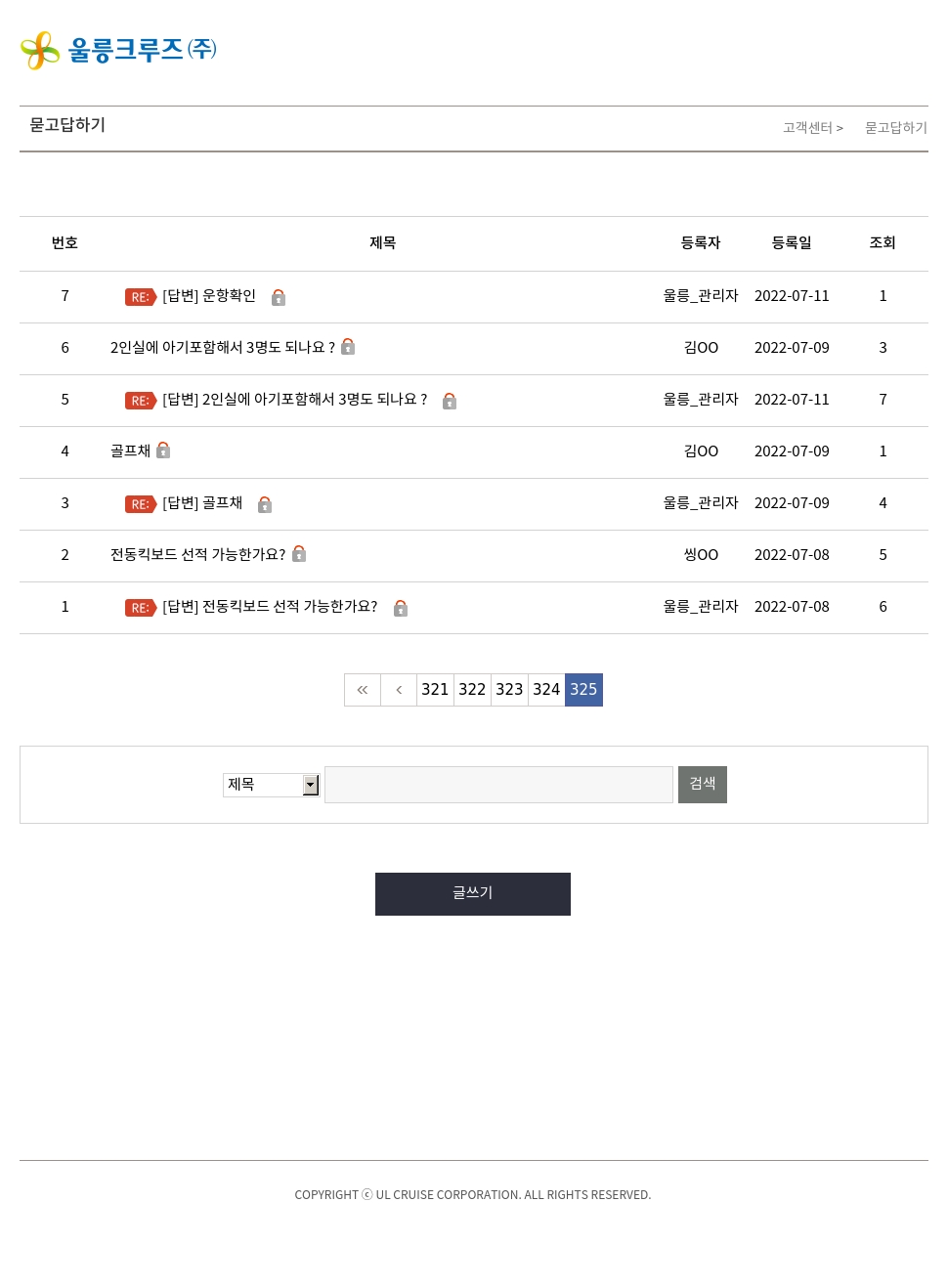Go to the 울릉크루즈 home logo
Viewport: 948px width, 1288px height.
118,50
